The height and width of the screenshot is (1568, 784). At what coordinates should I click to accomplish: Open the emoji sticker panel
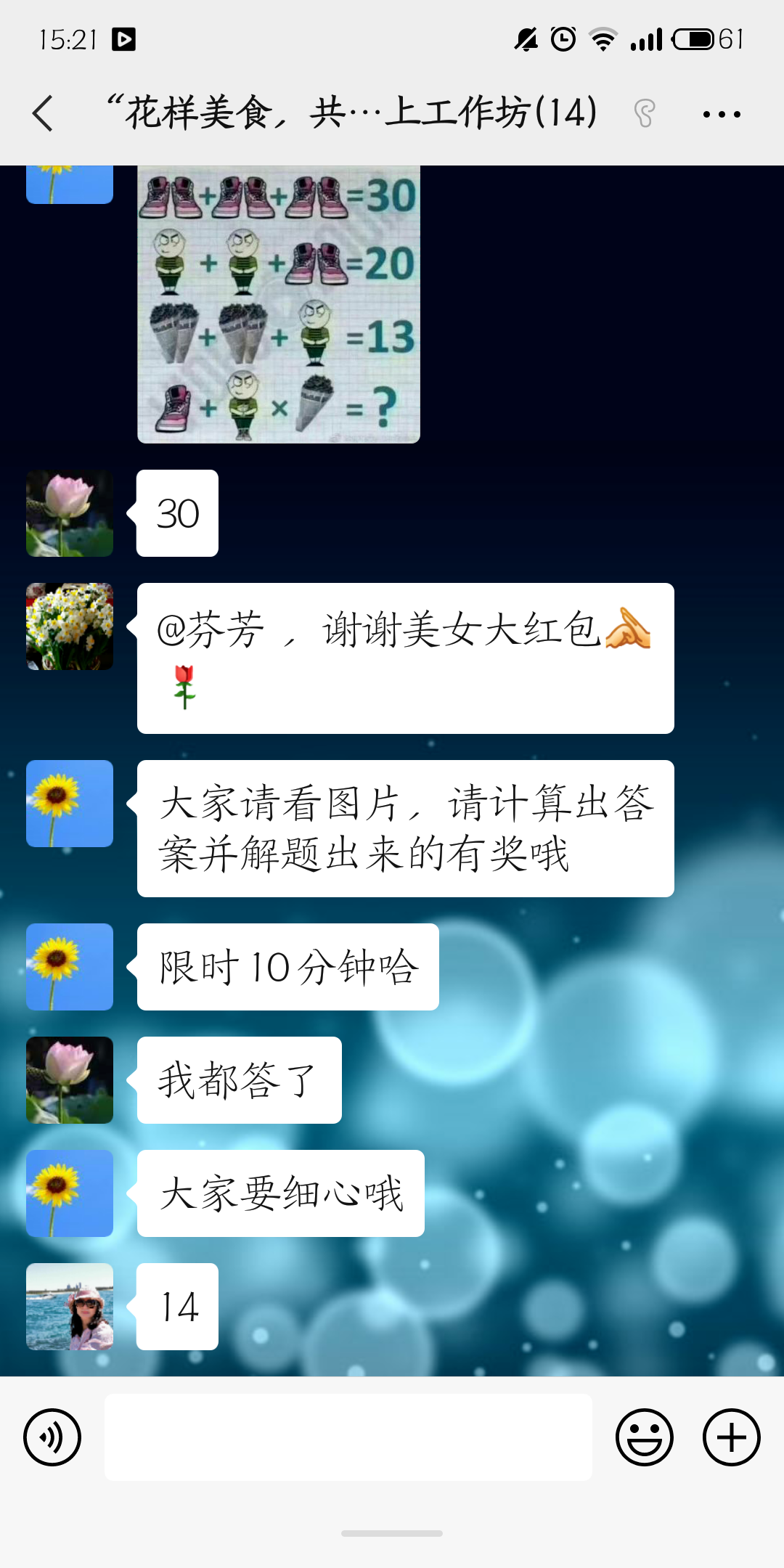pos(645,1437)
